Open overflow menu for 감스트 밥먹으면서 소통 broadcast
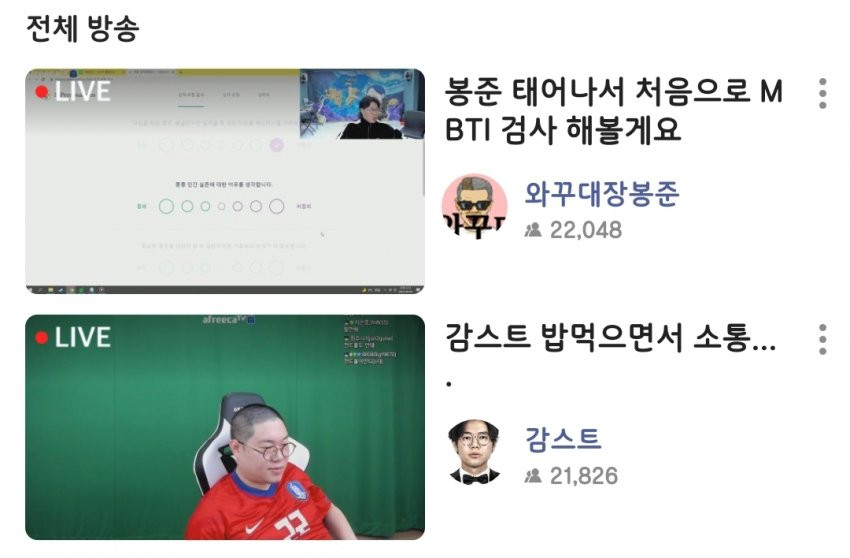Viewport: 850px width, 558px height. 822,339
